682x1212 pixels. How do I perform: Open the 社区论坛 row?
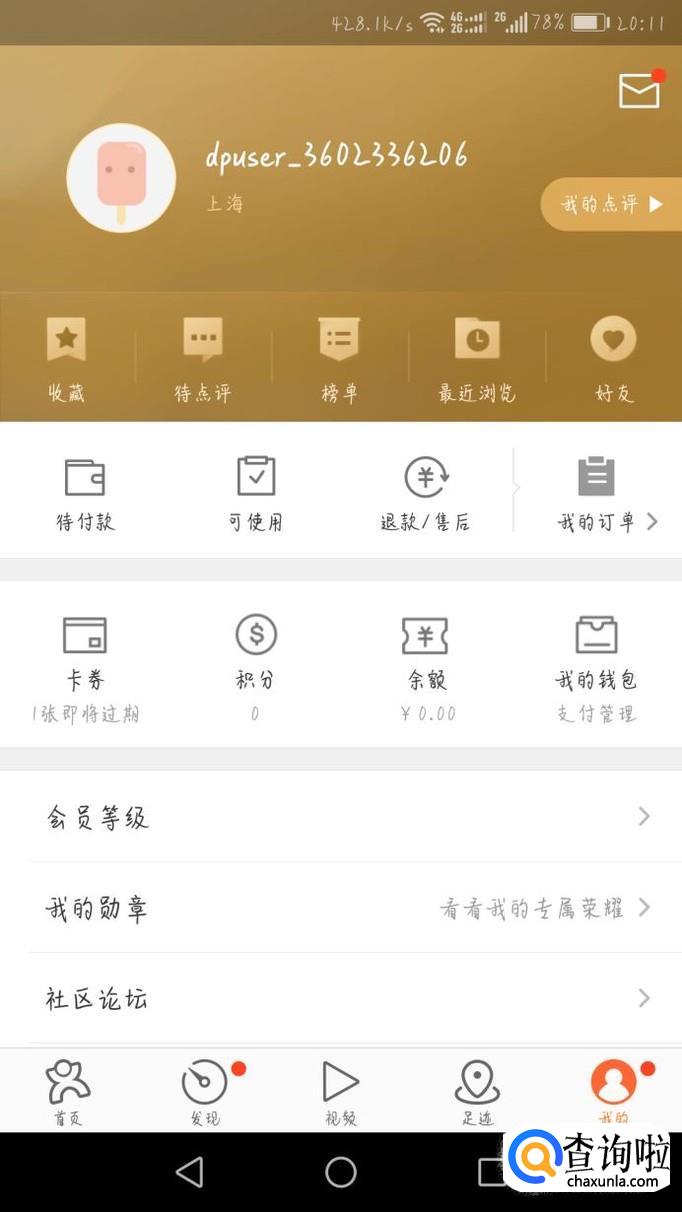point(341,998)
